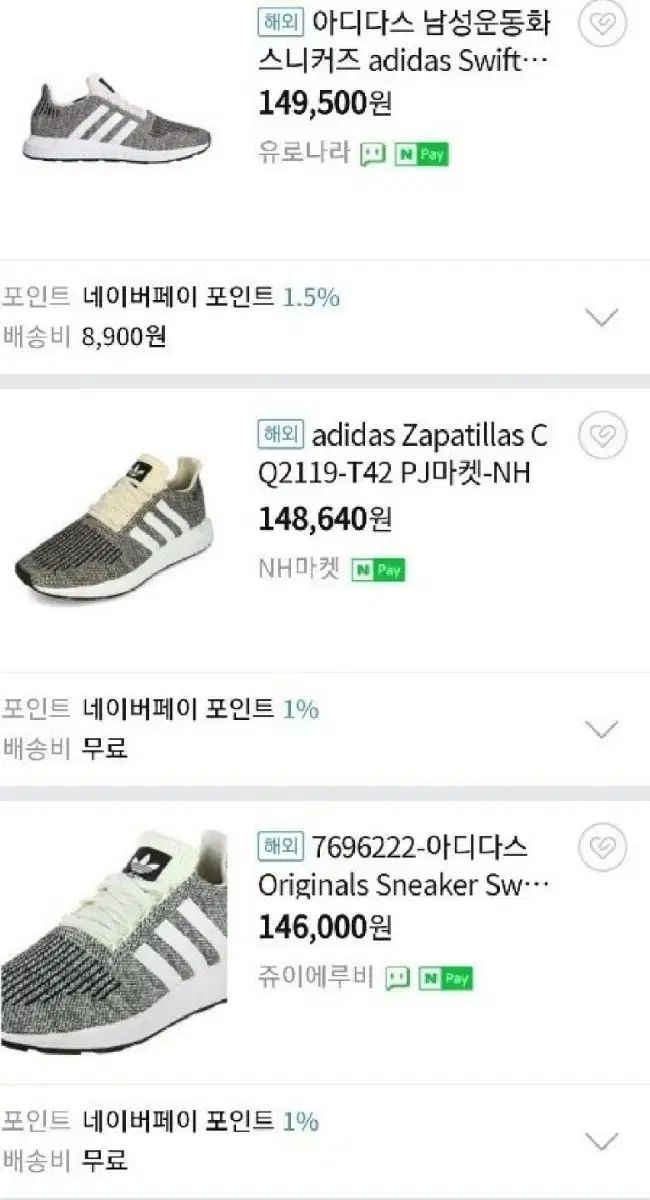Expand point details for the 8,900원 shipping item

(601, 318)
